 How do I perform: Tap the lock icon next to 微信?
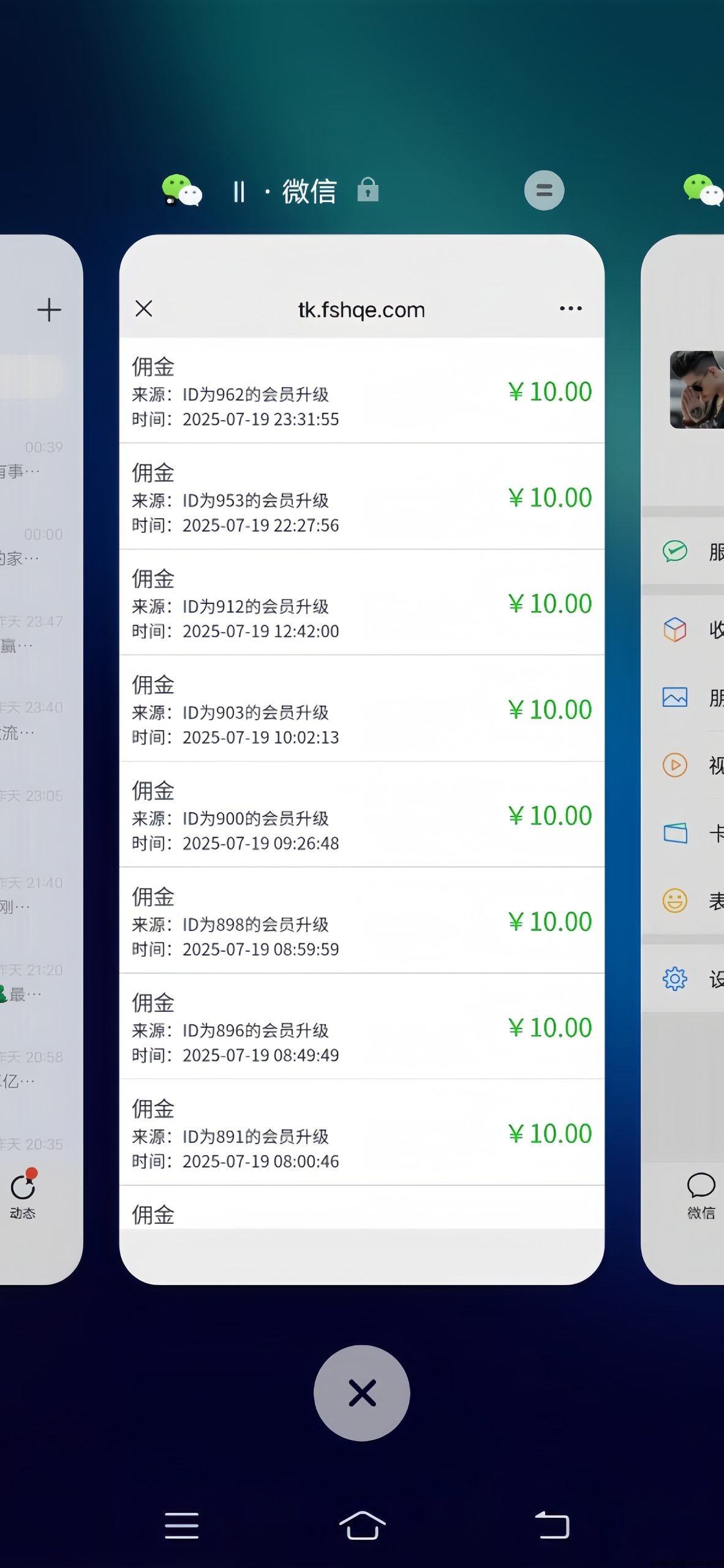[x=368, y=190]
